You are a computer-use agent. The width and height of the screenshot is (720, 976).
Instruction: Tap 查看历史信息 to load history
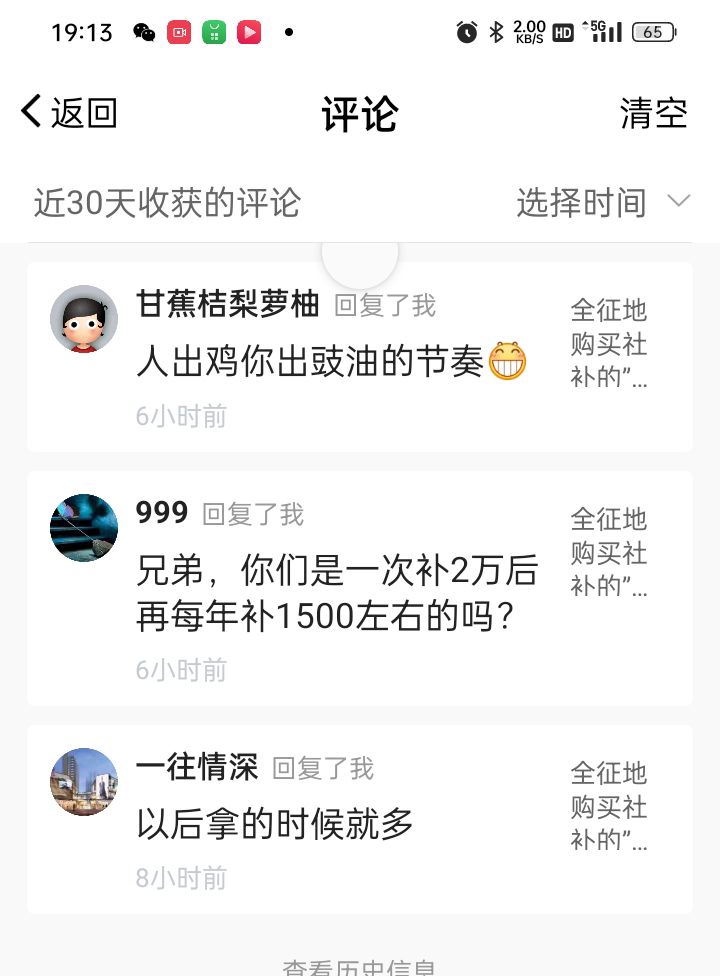[x=359, y=968]
